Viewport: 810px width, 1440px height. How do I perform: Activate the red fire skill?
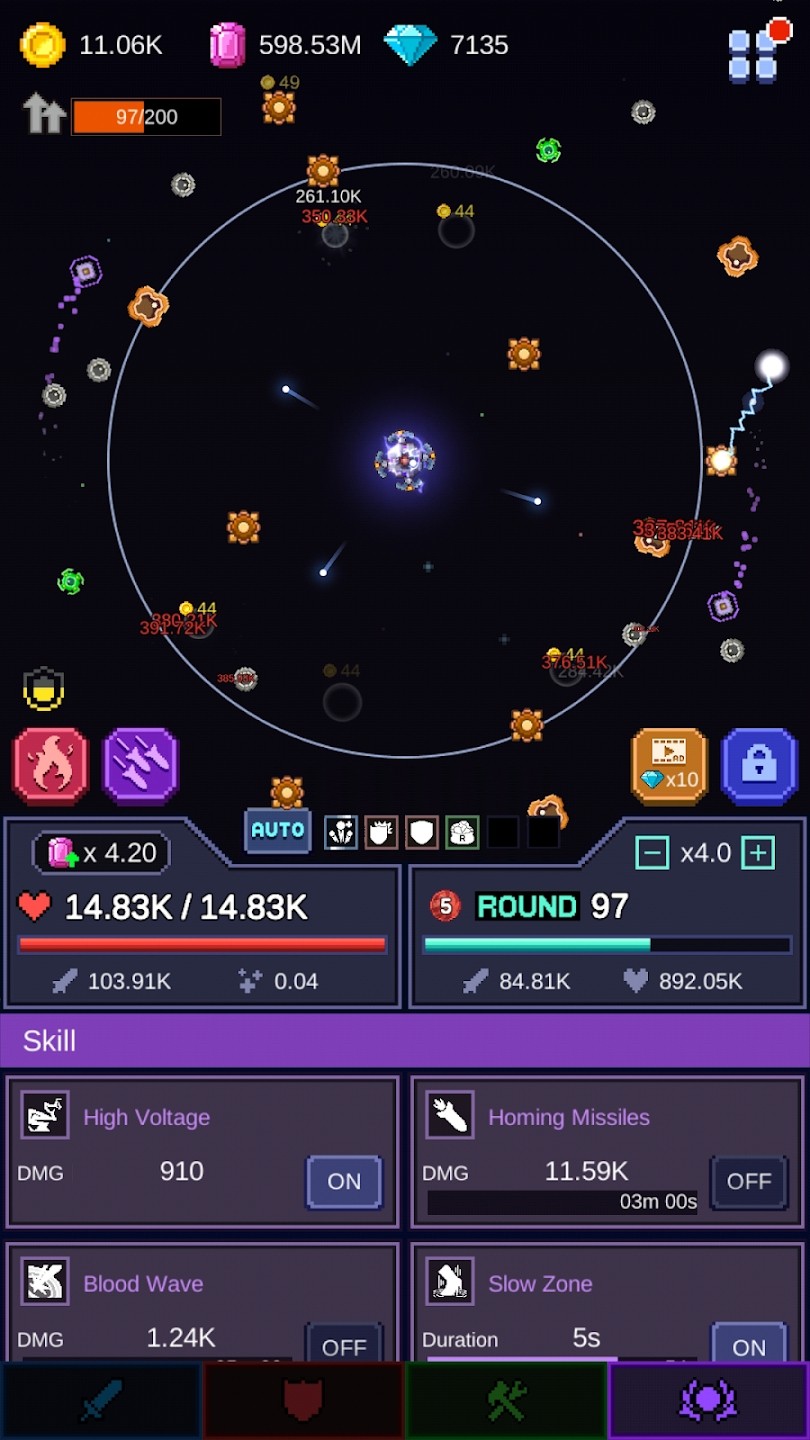point(50,766)
